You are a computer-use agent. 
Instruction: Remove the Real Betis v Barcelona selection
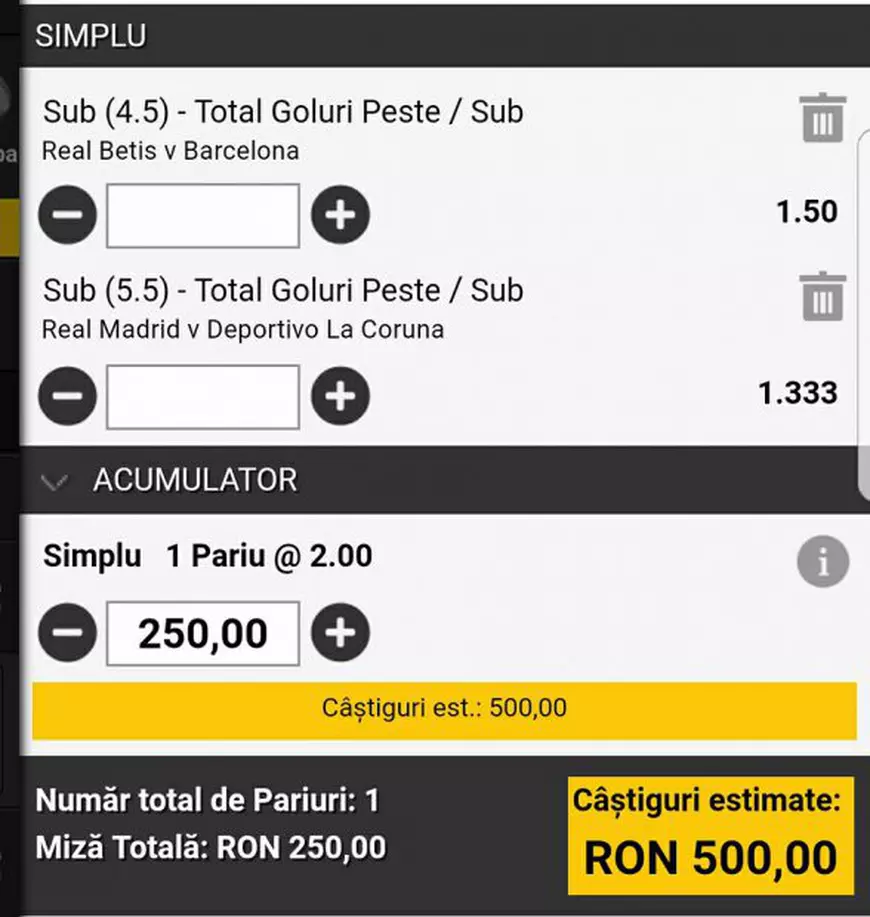click(x=823, y=119)
